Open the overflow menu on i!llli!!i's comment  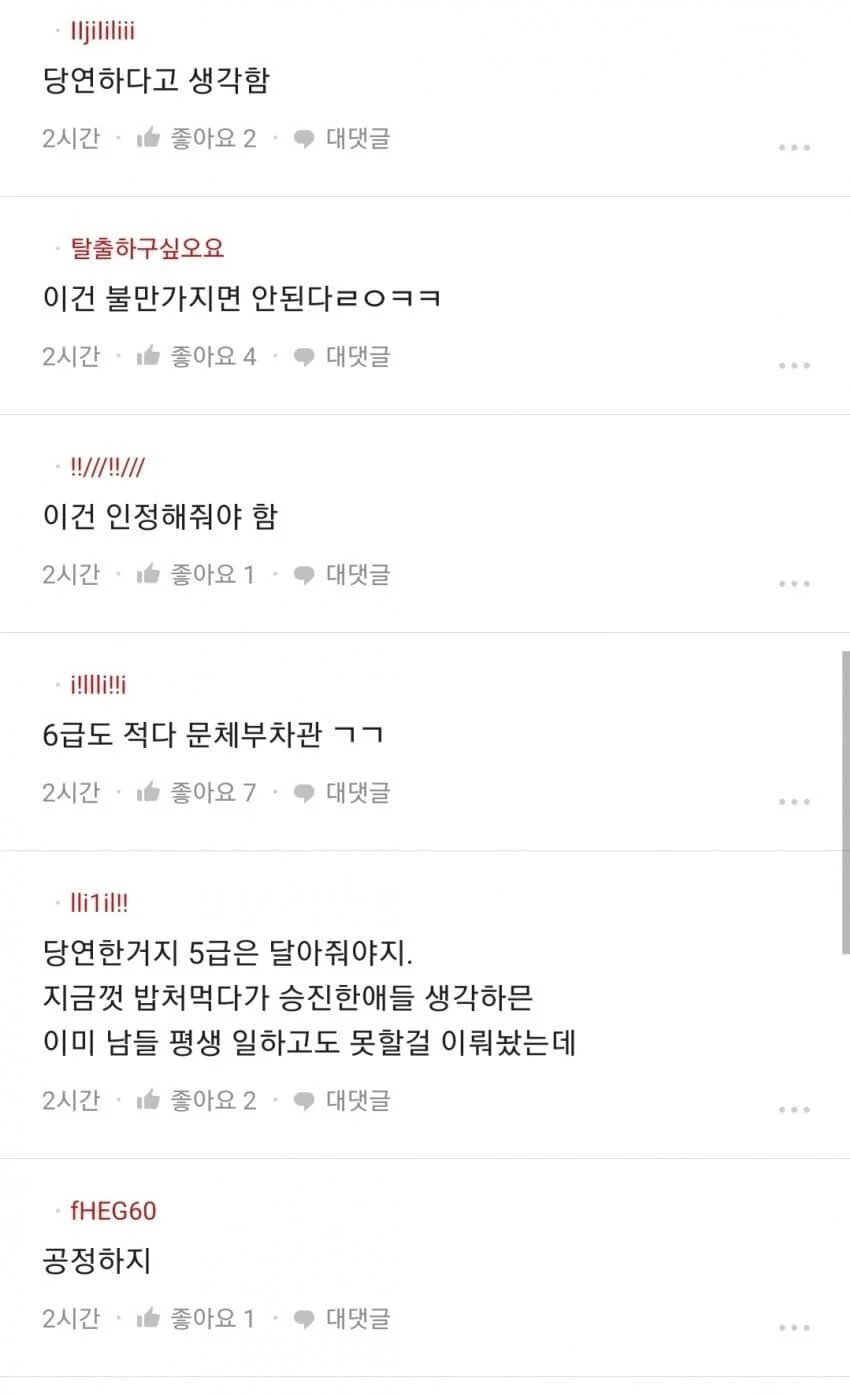pos(793,800)
